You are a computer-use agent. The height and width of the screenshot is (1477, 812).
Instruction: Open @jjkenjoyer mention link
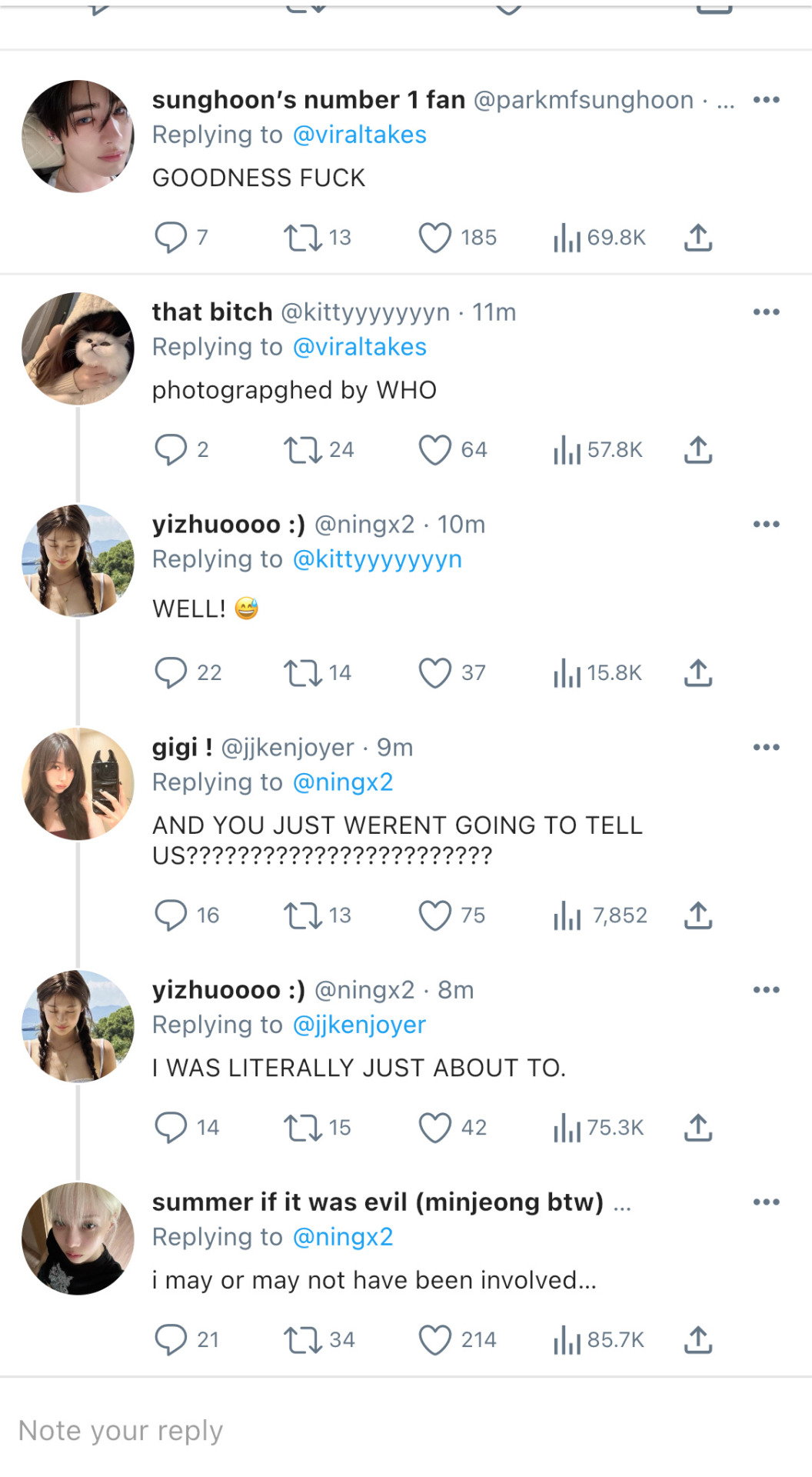tap(359, 1025)
